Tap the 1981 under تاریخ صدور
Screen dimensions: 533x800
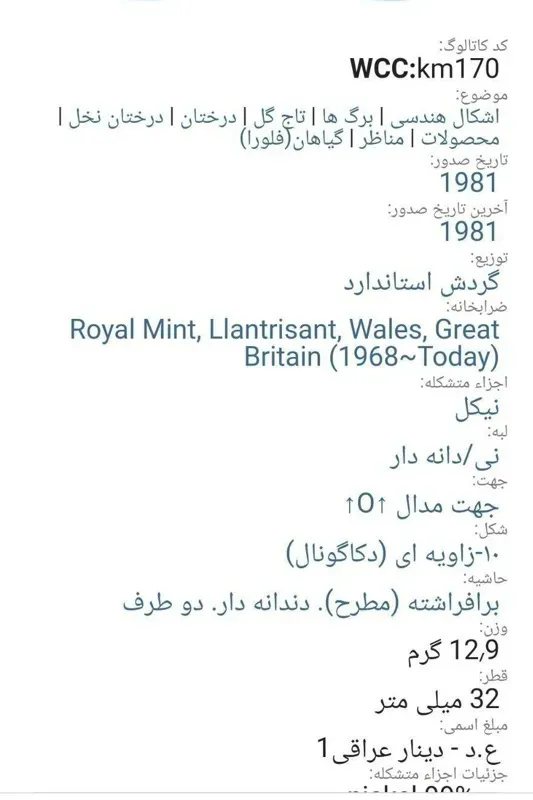468,183
